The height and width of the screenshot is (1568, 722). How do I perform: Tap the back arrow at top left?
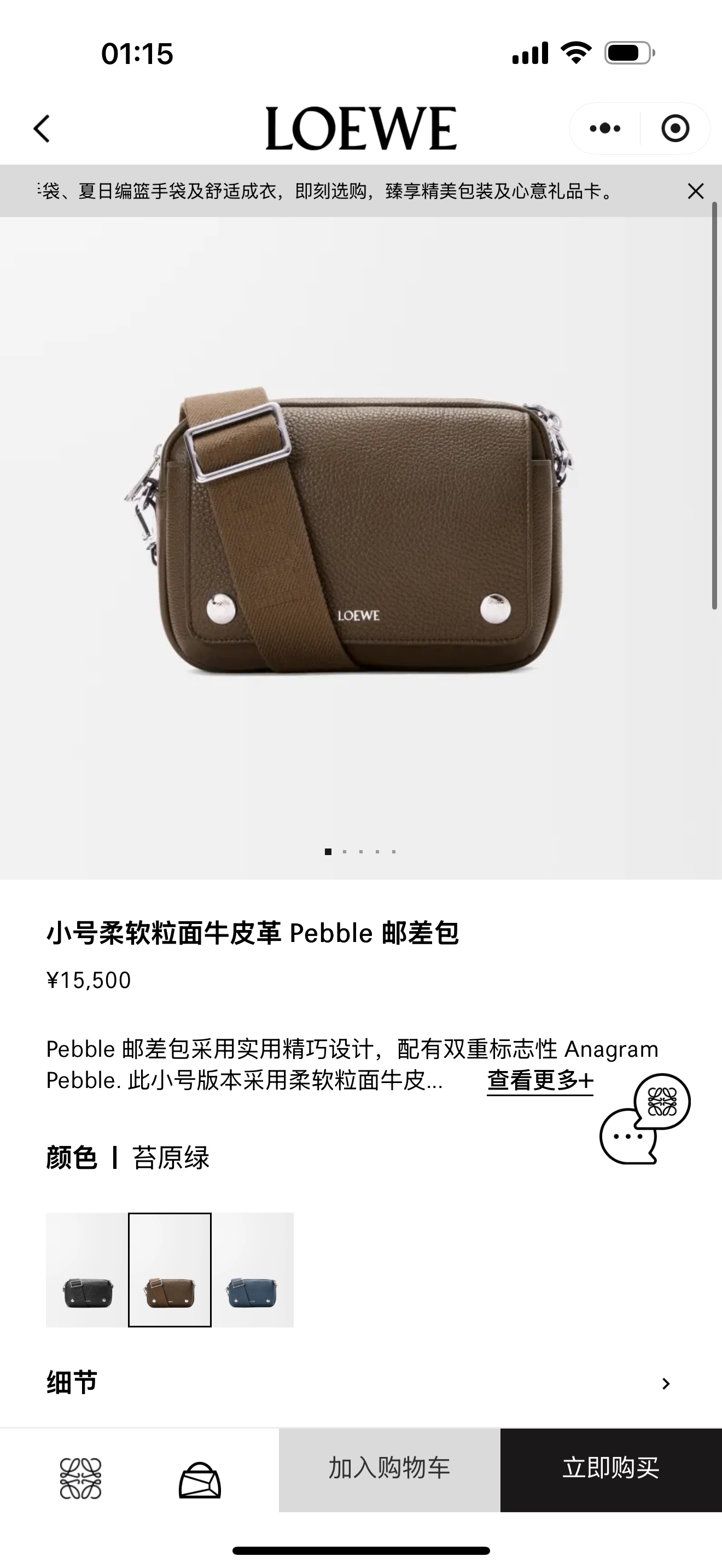pyautogui.click(x=42, y=128)
